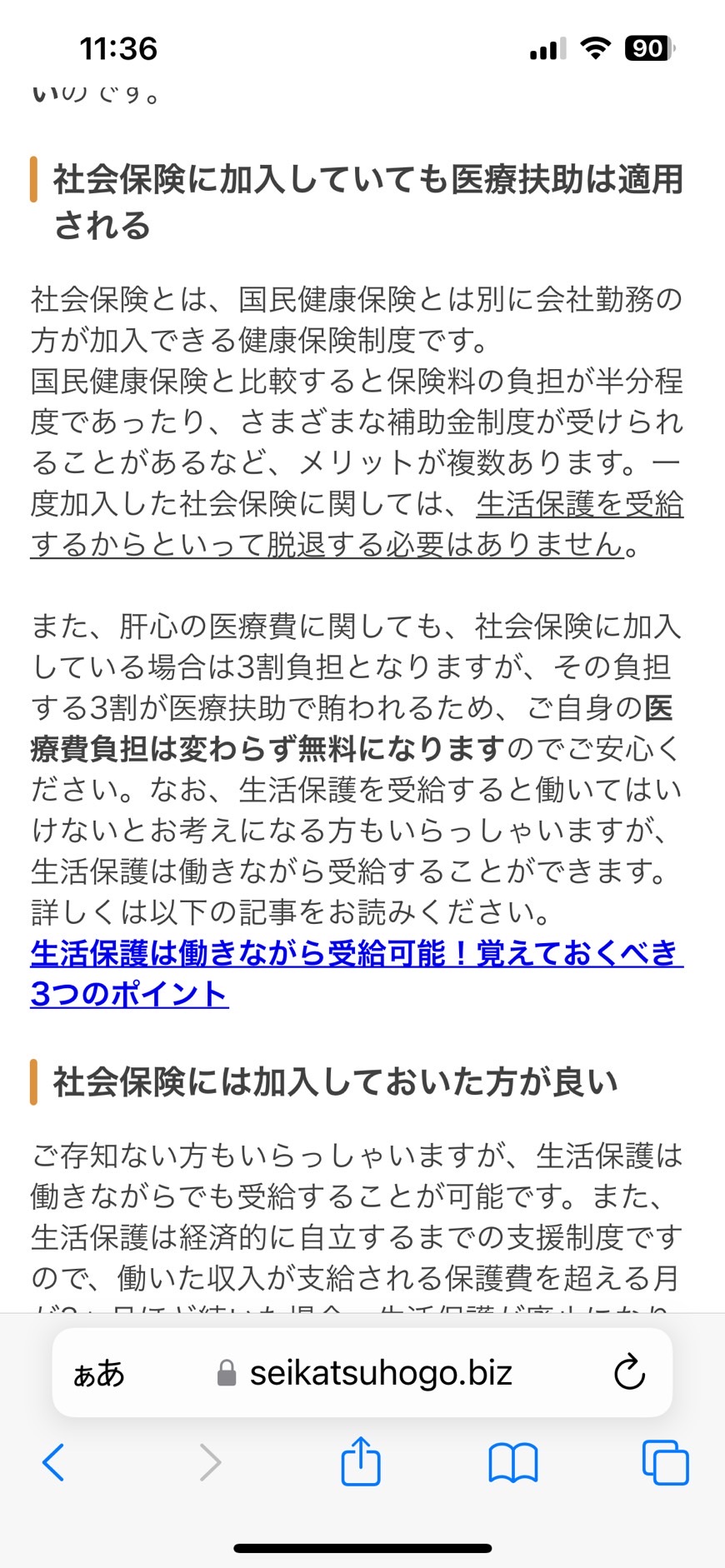Tap the seikatsuhogo.biz address bar
Screen dimensions: 725x1568
click(x=362, y=1373)
